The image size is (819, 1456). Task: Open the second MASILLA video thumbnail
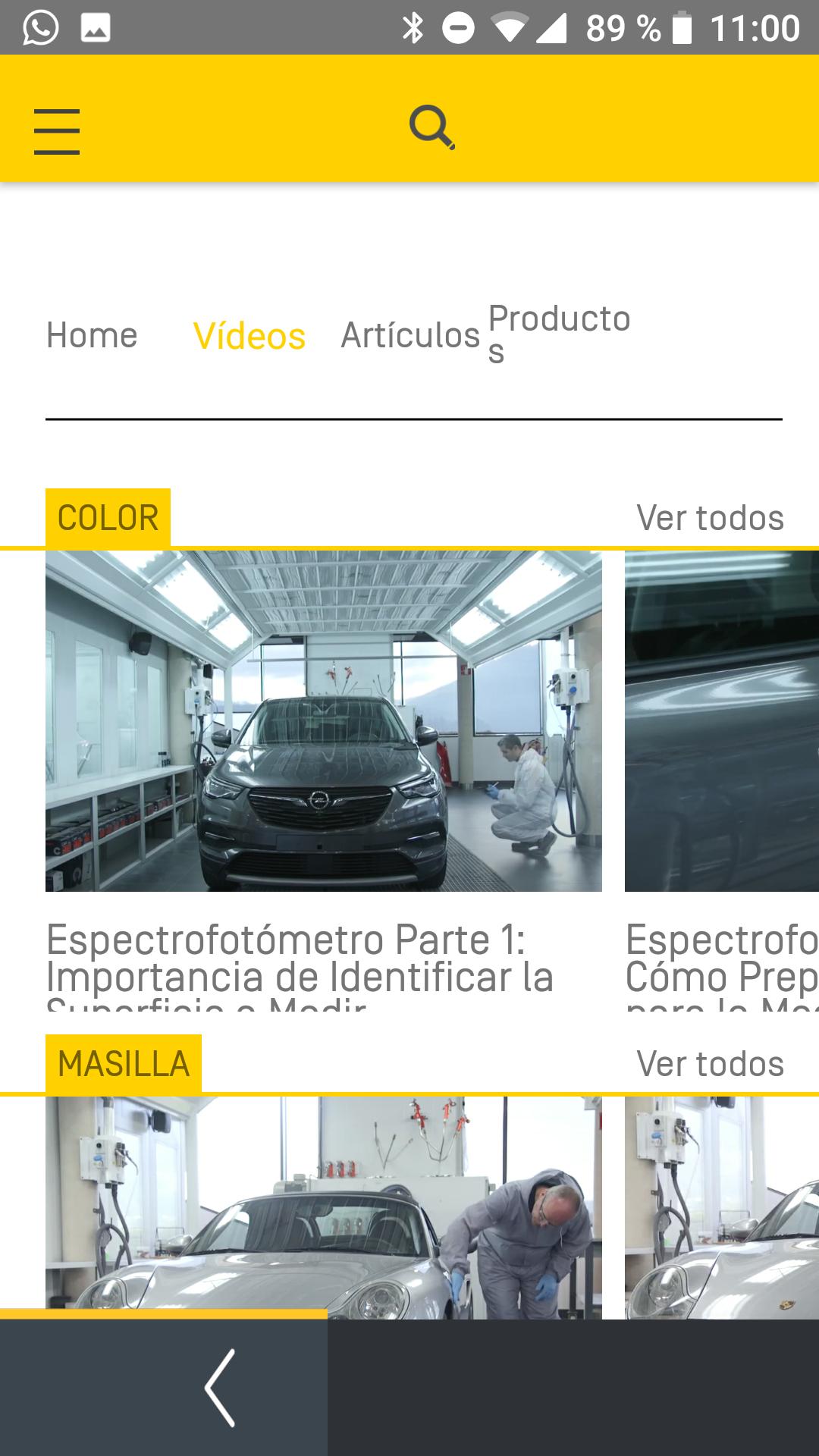(x=722, y=1207)
